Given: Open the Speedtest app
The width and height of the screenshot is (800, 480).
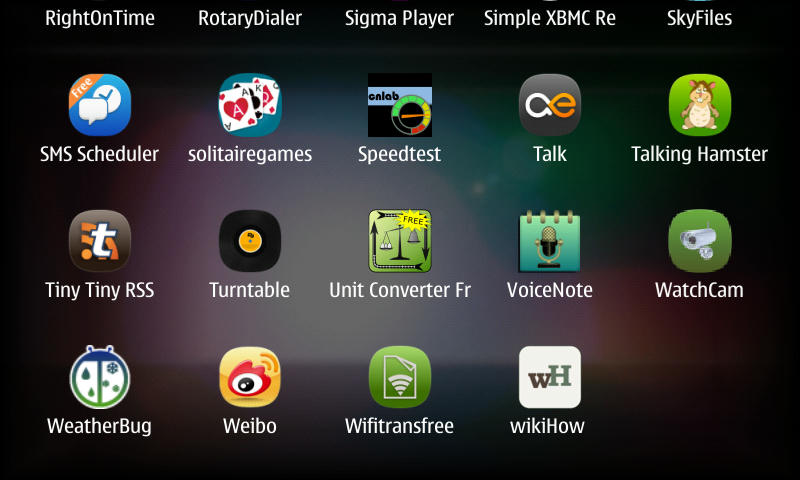Looking at the screenshot, I should [x=399, y=106].
